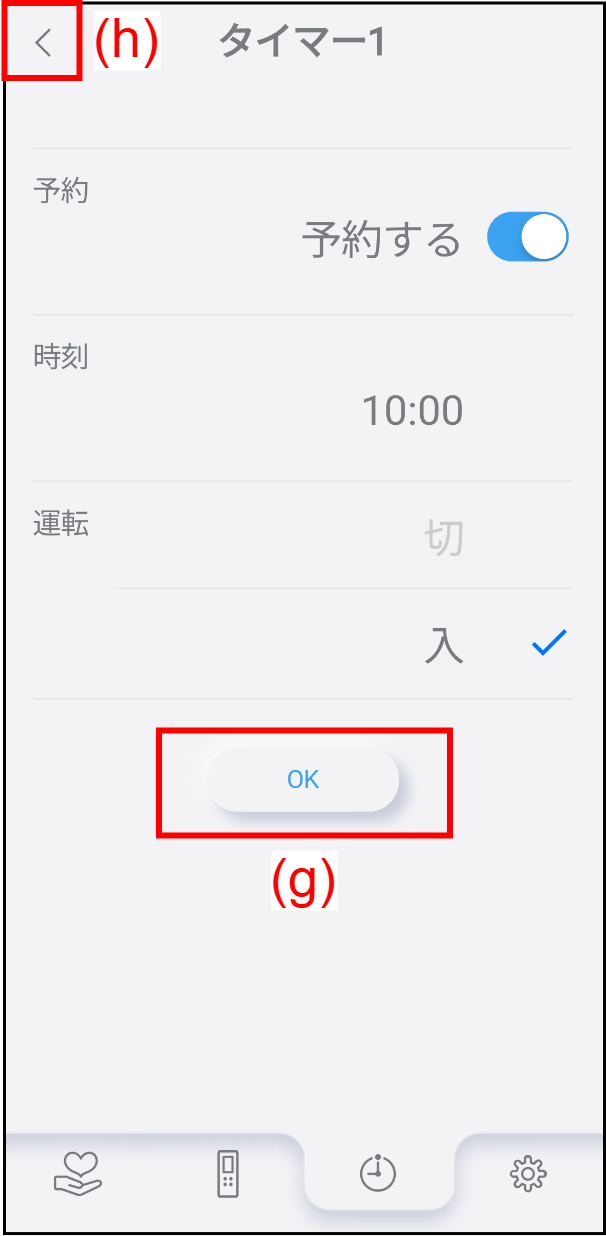Switch to the heart-in-hand care tab

tap(78, 1173)
